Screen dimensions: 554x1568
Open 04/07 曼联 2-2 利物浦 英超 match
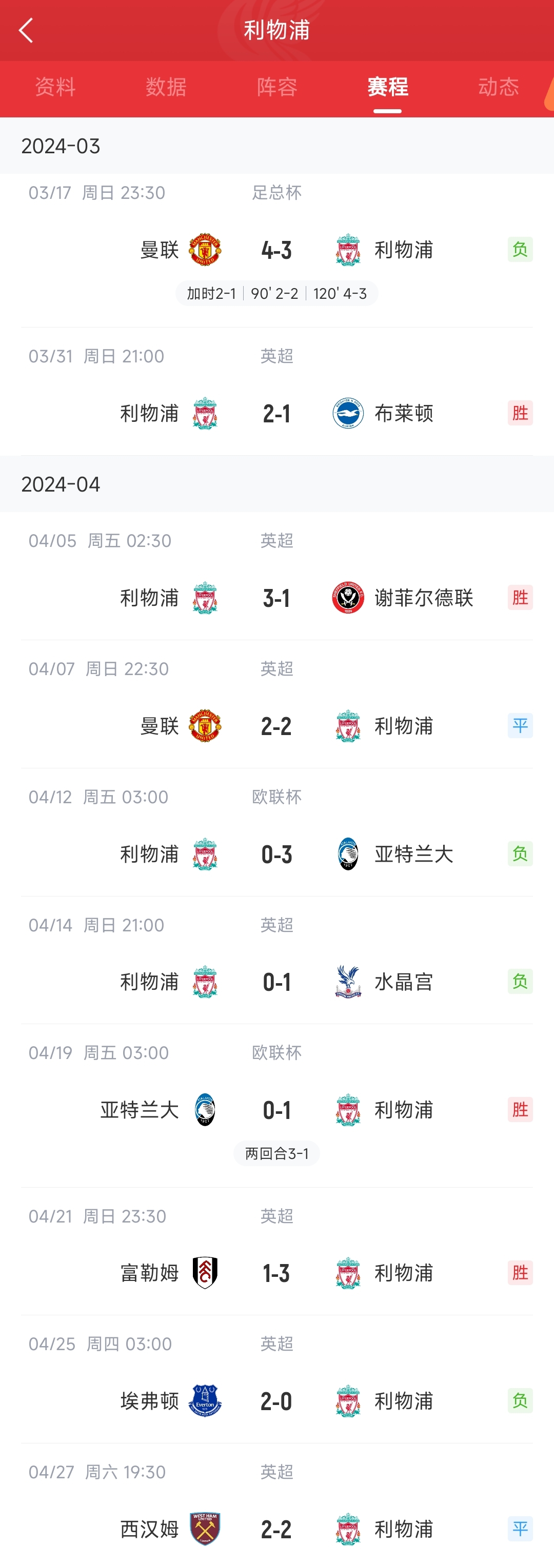(x=276, y=726)
